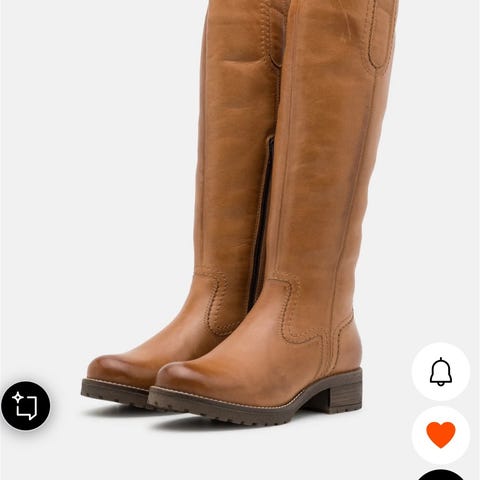Open the notification bell for this product
The height and width of the screenshot is (480, 480).
coord(441,372)
